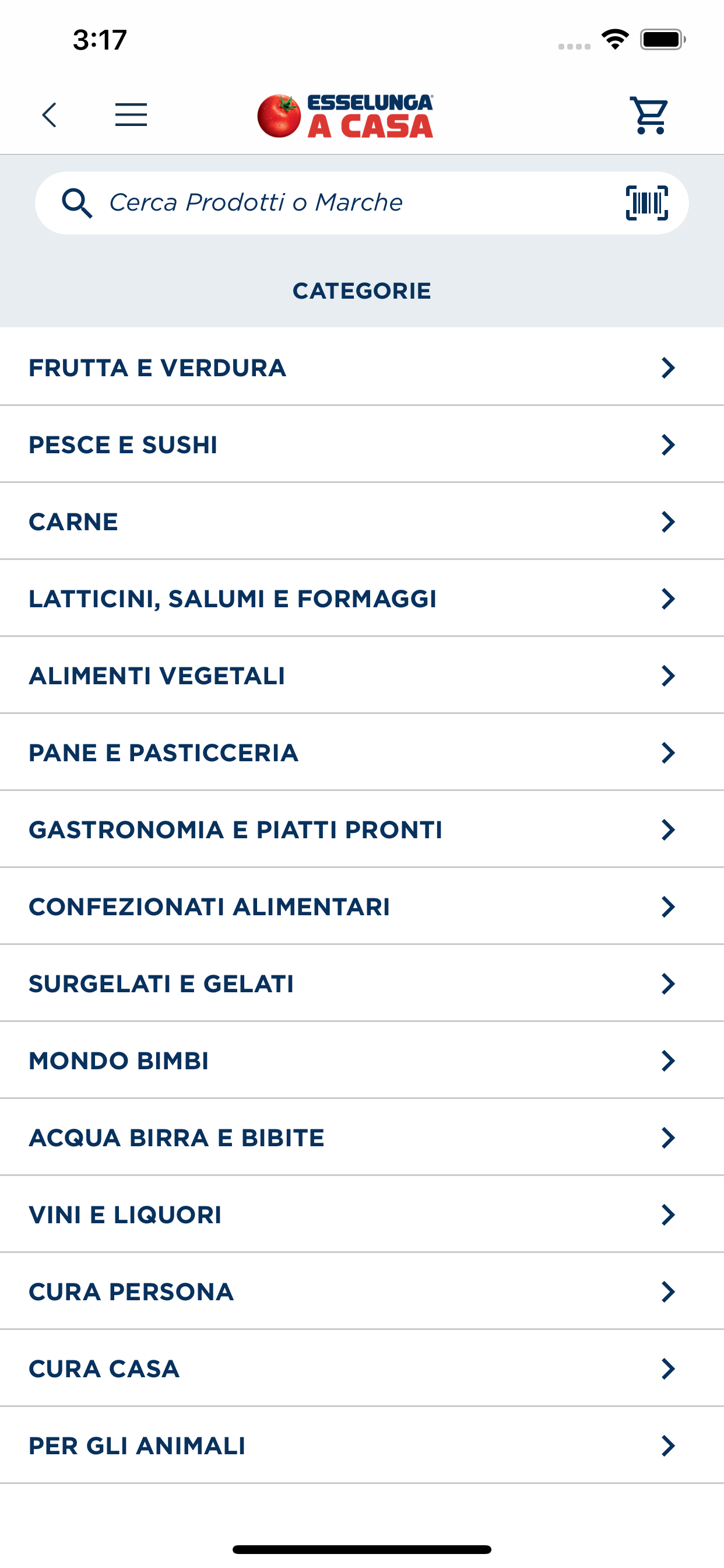Open the Frutta e Verdura category
The height and width of the screenshot is (1568, 724).
tap(362, 367)
